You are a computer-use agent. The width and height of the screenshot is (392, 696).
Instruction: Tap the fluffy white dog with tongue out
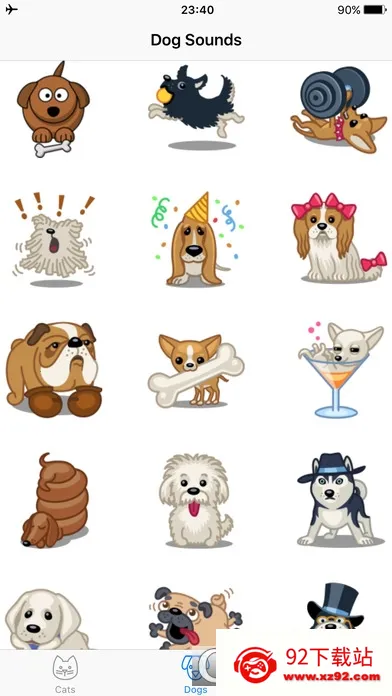196,500
